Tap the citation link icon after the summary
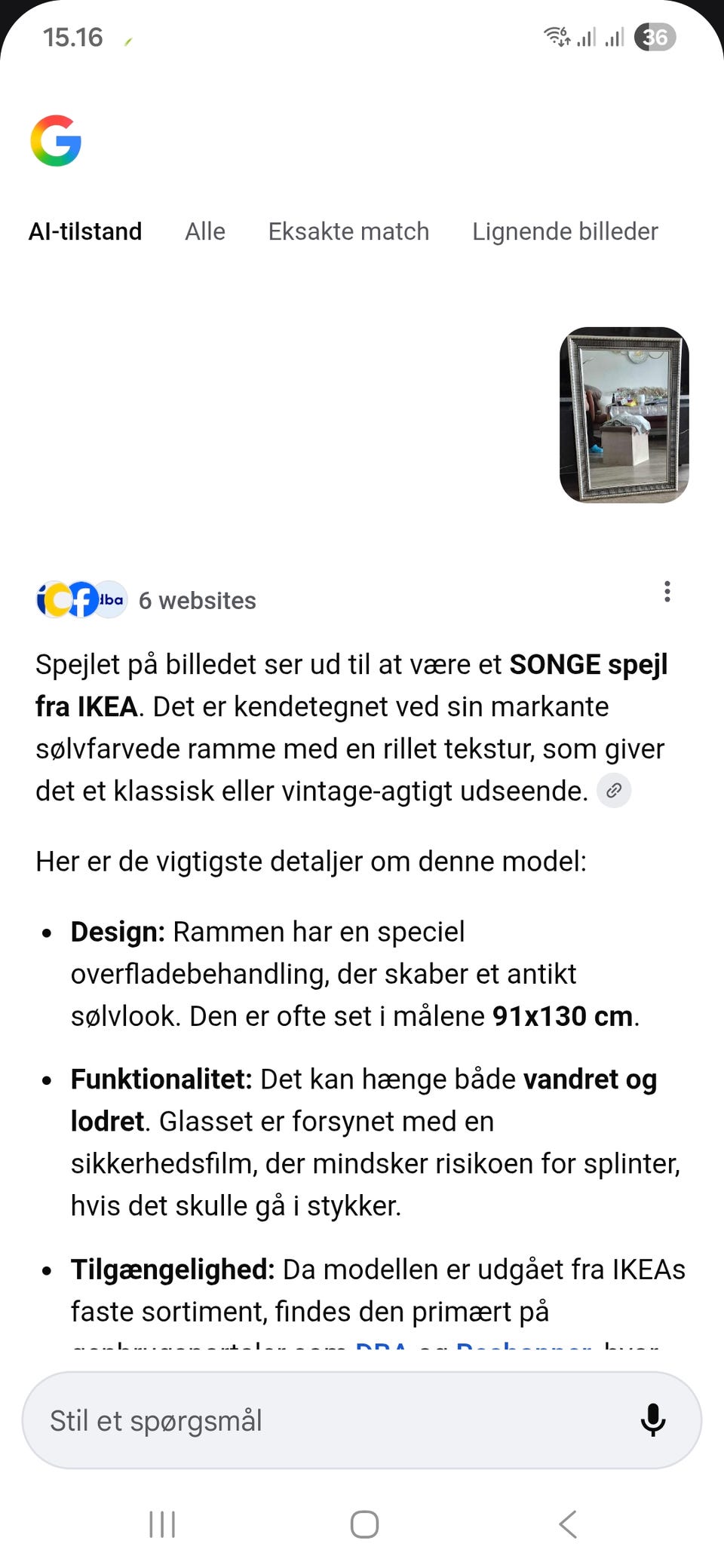The width and height of the screenshot is (724, 1568). (612, 791)
